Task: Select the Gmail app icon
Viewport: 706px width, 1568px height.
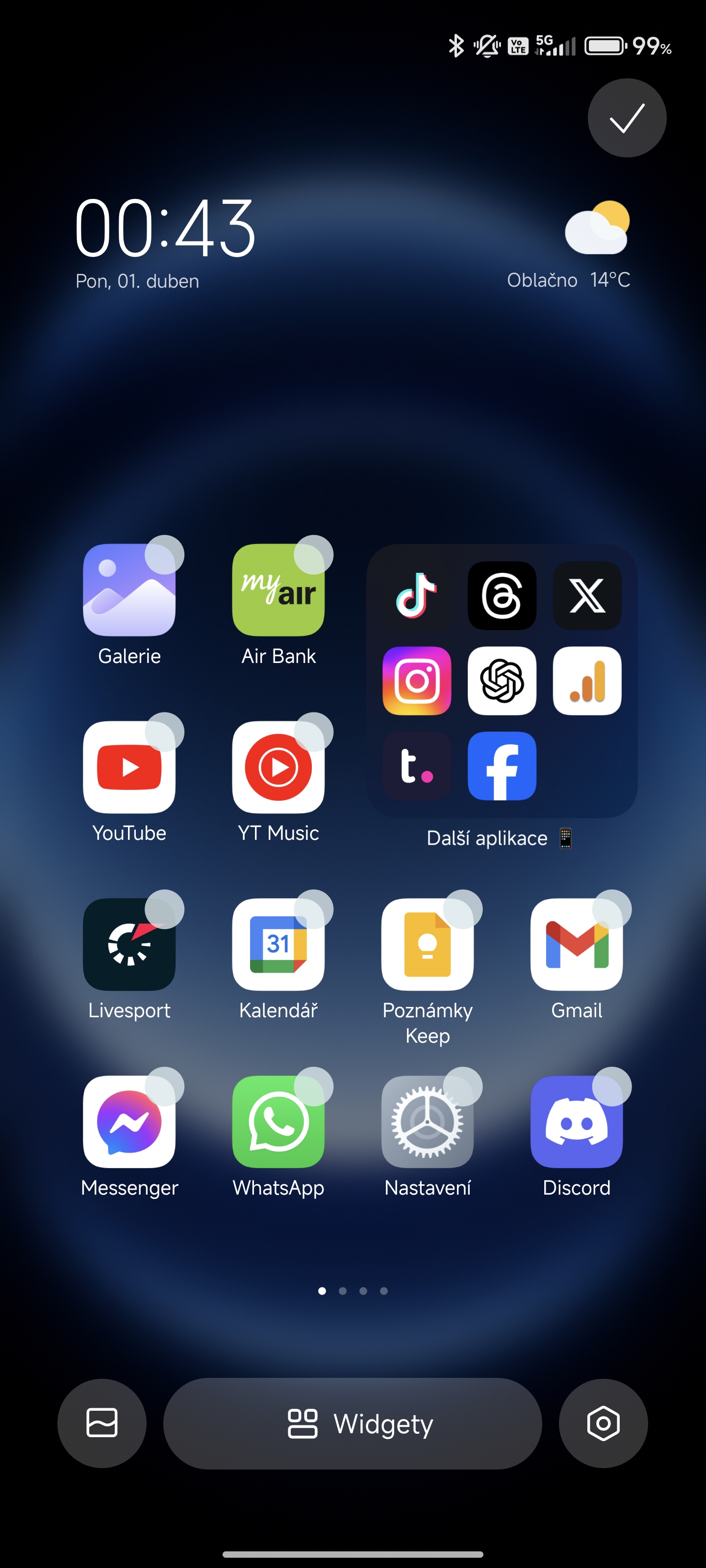Action: (577, 944)
